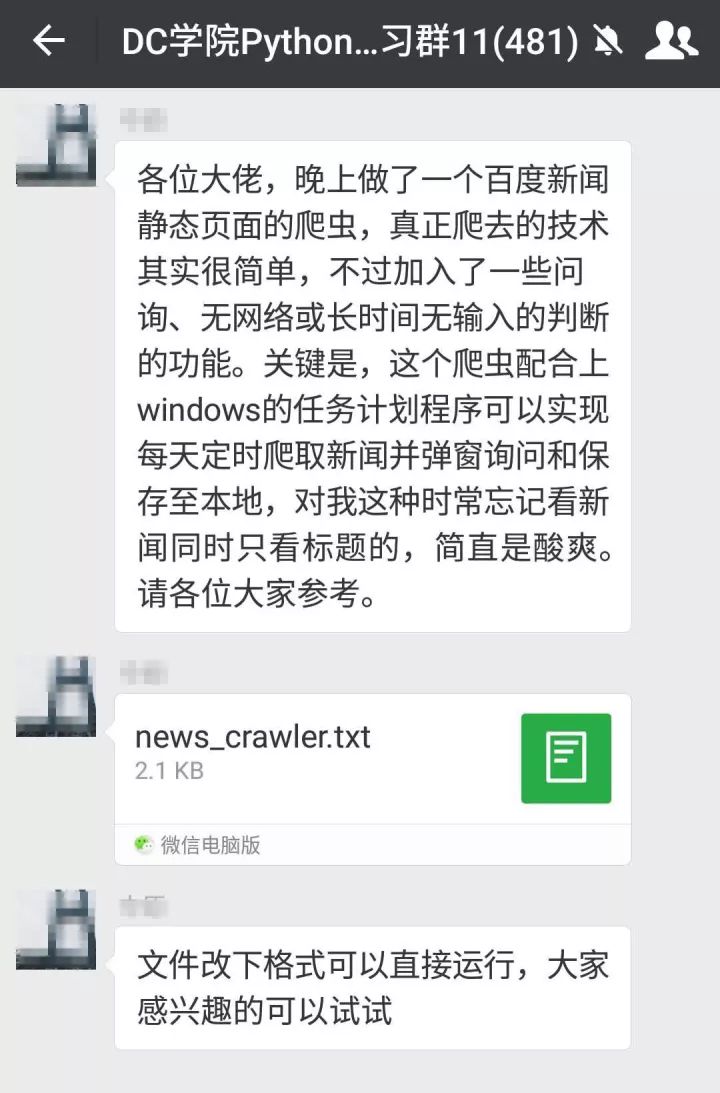Go back from the group chat

(x=48, y=41)
